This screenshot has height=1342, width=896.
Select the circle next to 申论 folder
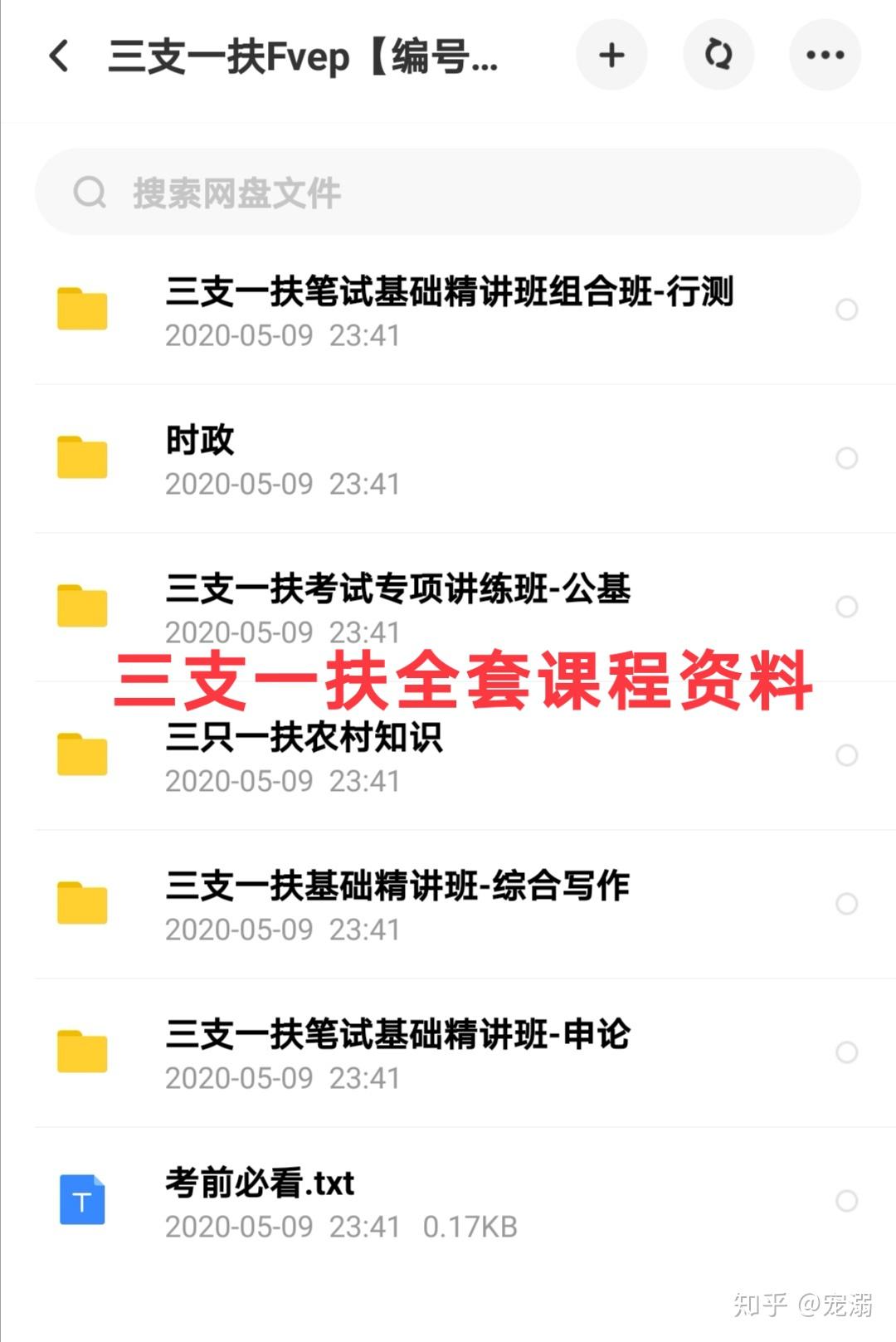(847, 1052)
